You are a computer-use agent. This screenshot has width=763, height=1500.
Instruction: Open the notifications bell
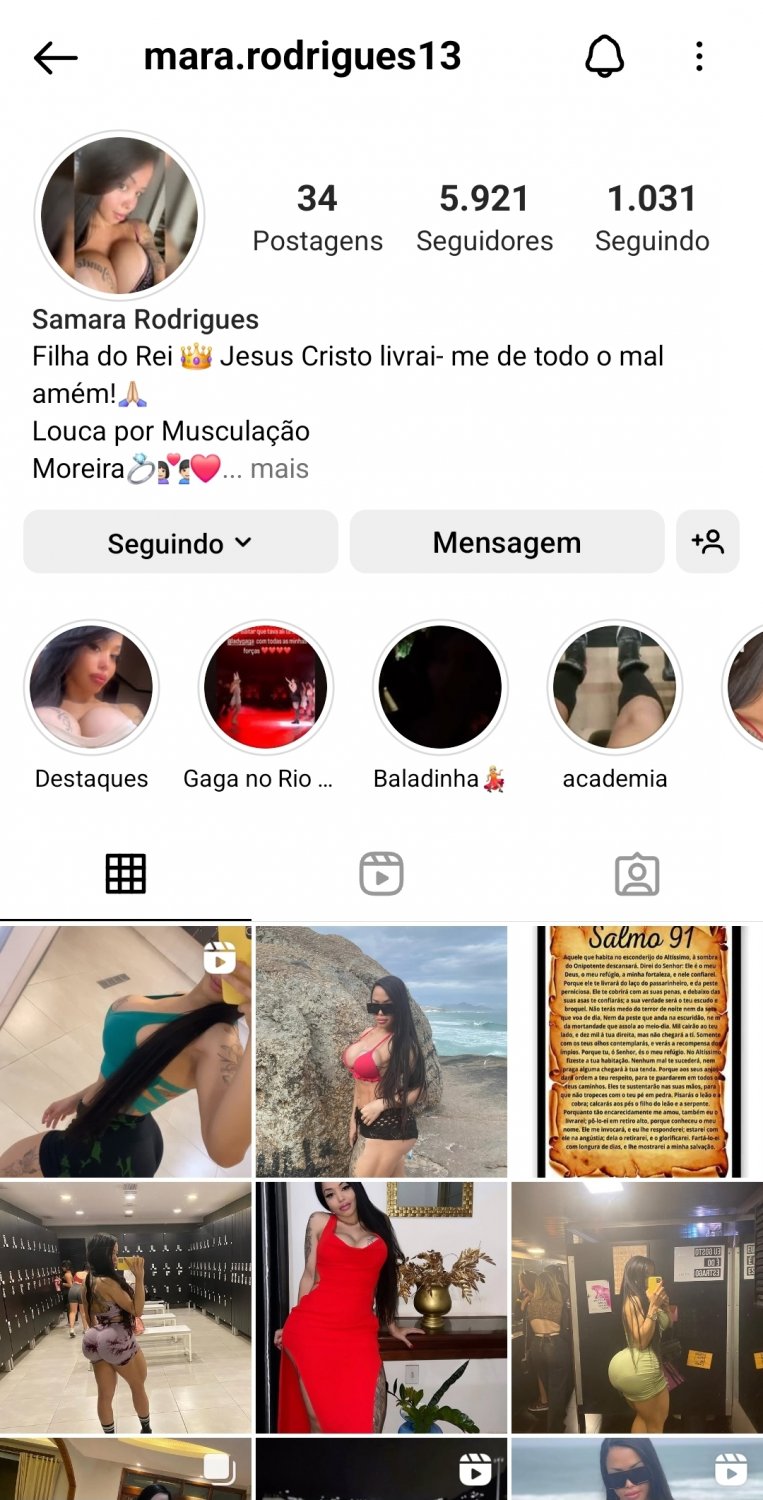pos(604,57)
